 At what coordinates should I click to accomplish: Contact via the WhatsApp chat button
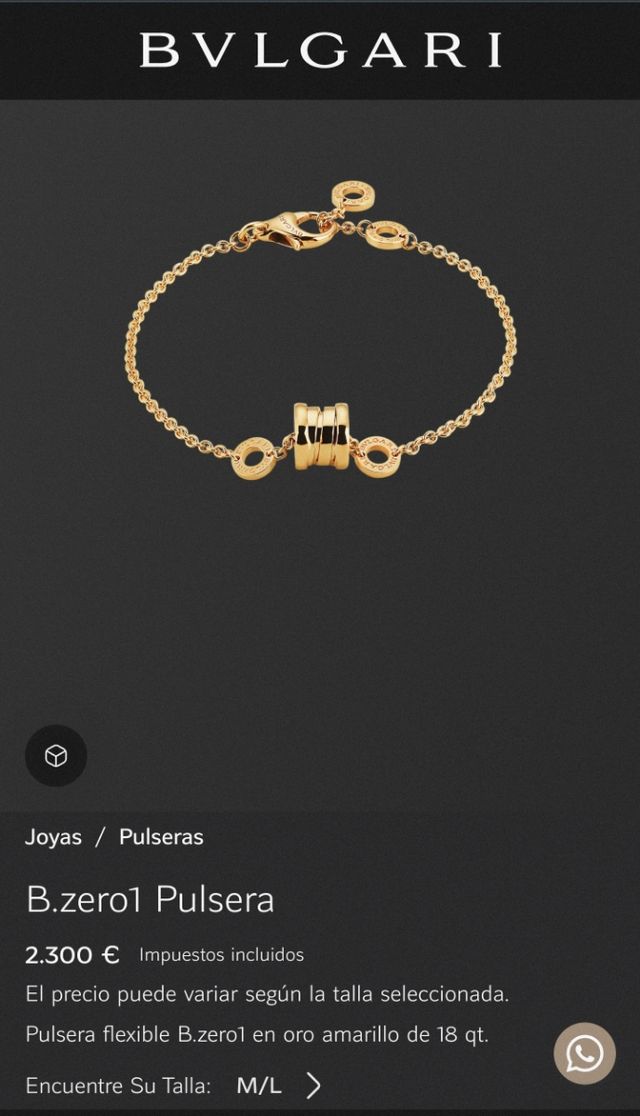(x=585, y=1053)
